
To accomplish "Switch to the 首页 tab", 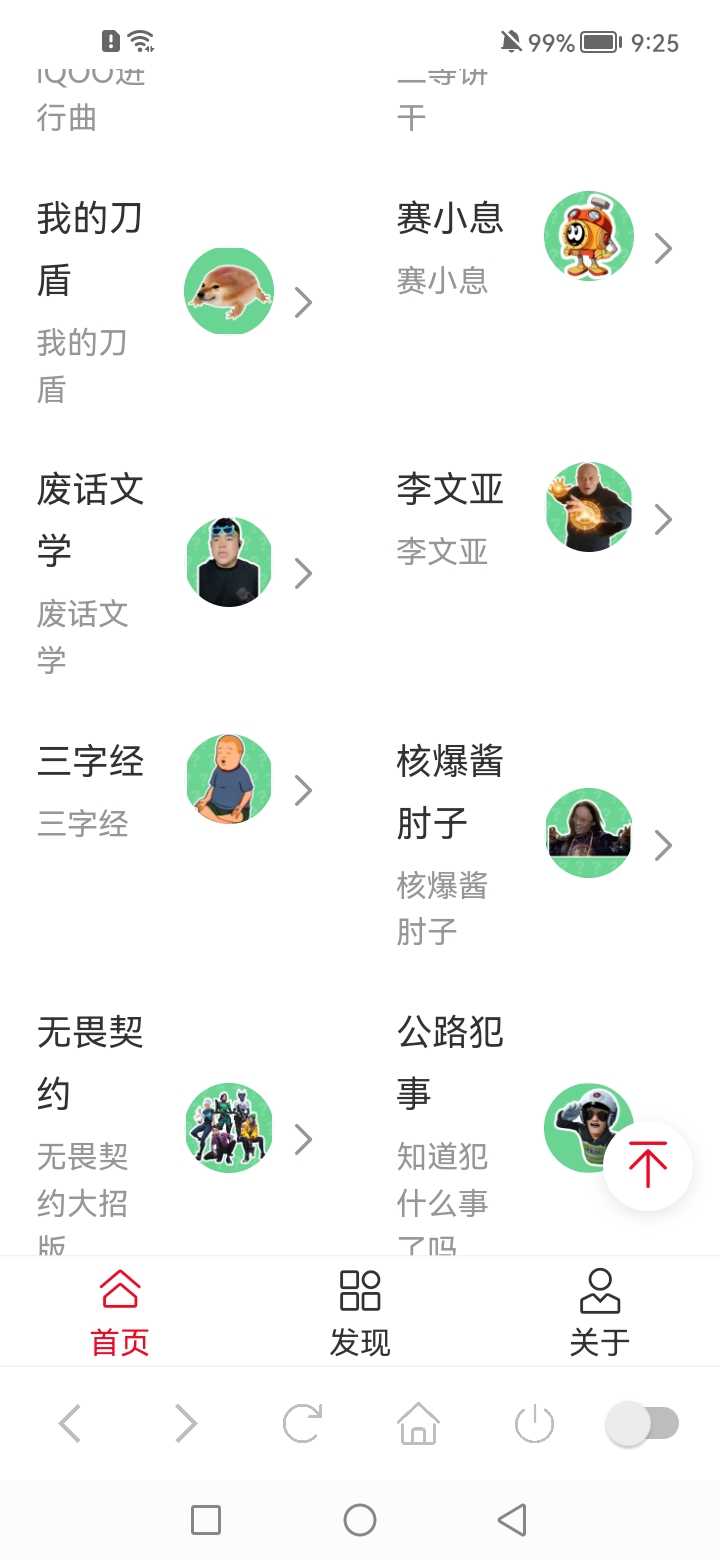I will 120,1311.
